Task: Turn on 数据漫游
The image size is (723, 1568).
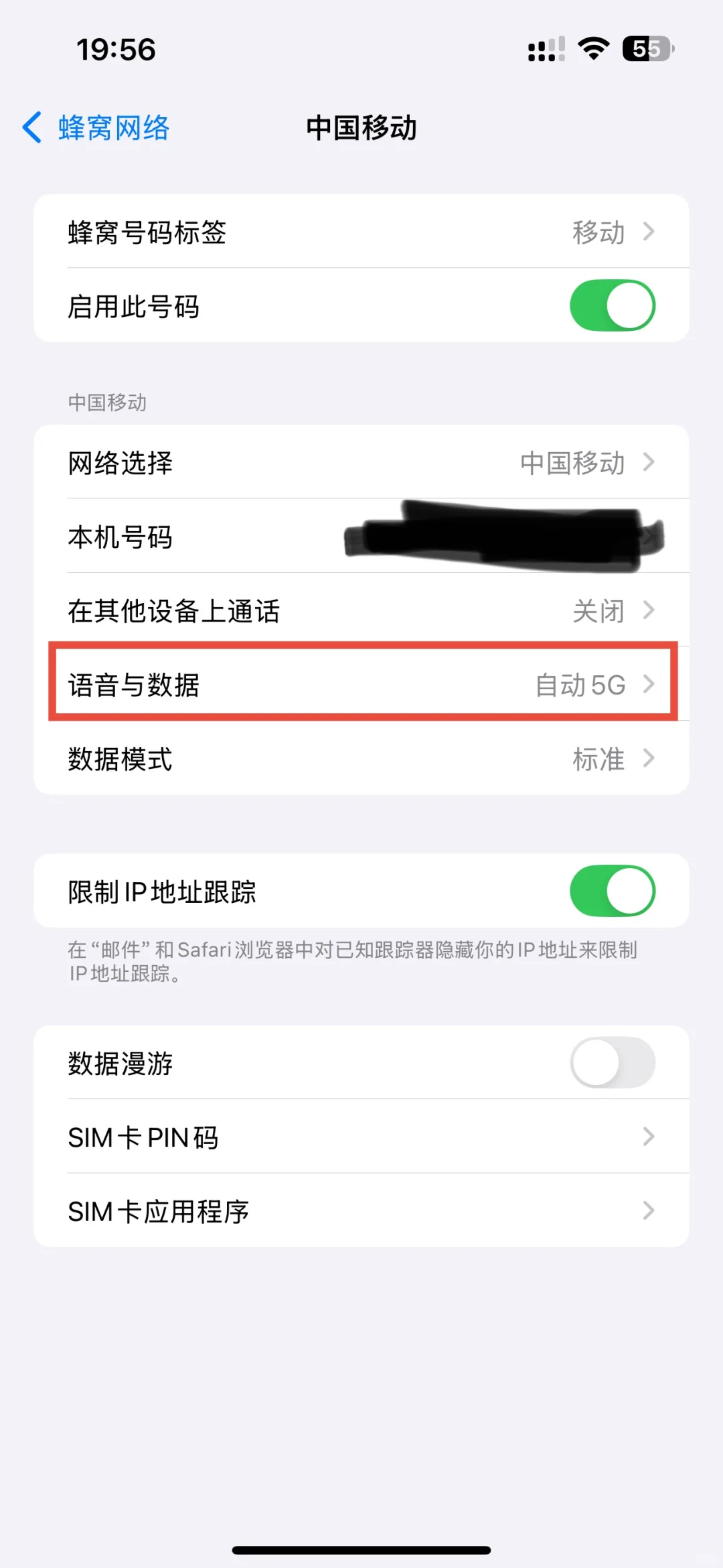Action: (x=612, y=1062)
